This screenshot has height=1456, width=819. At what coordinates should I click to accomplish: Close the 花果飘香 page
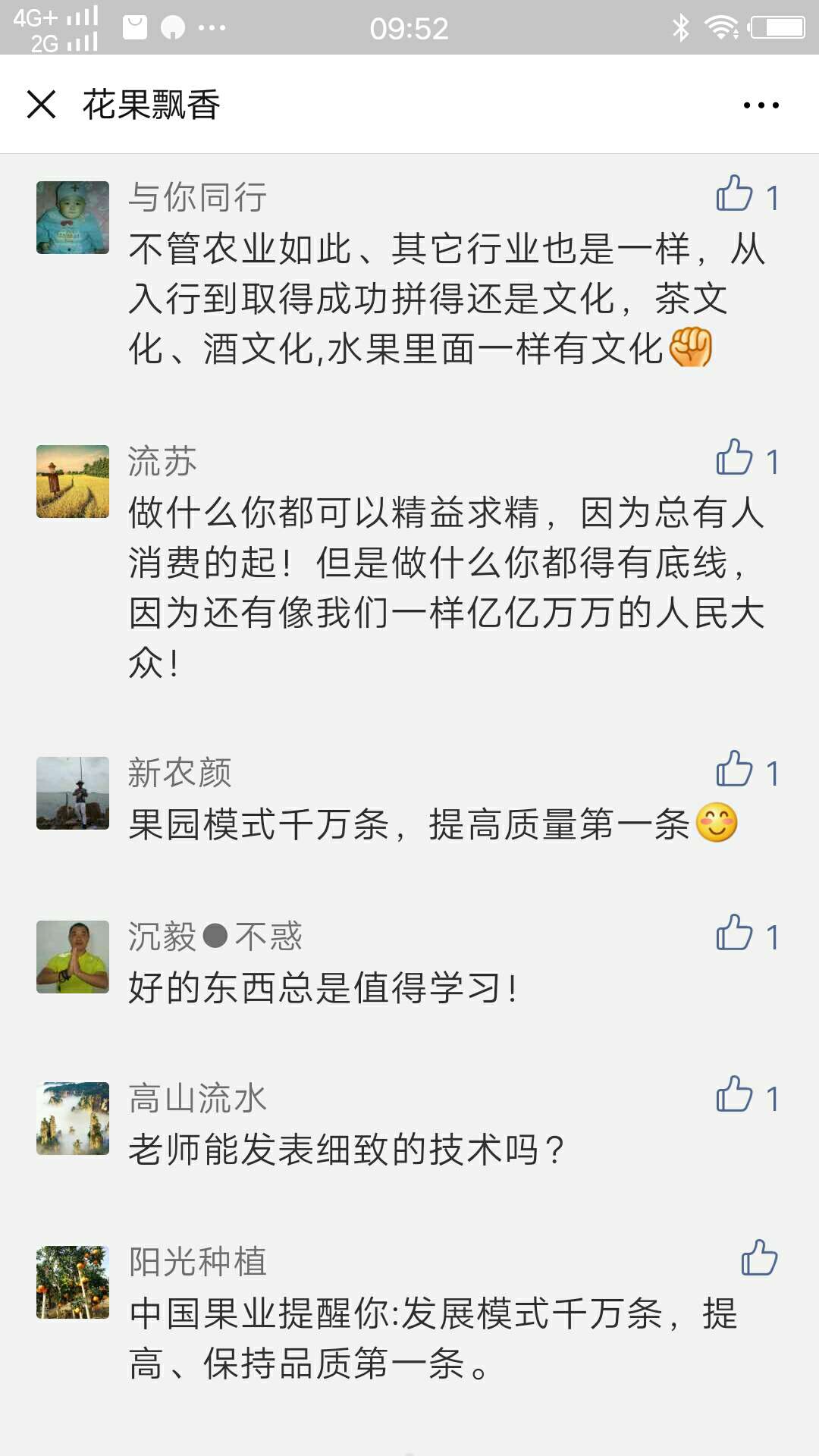point(41,104)
